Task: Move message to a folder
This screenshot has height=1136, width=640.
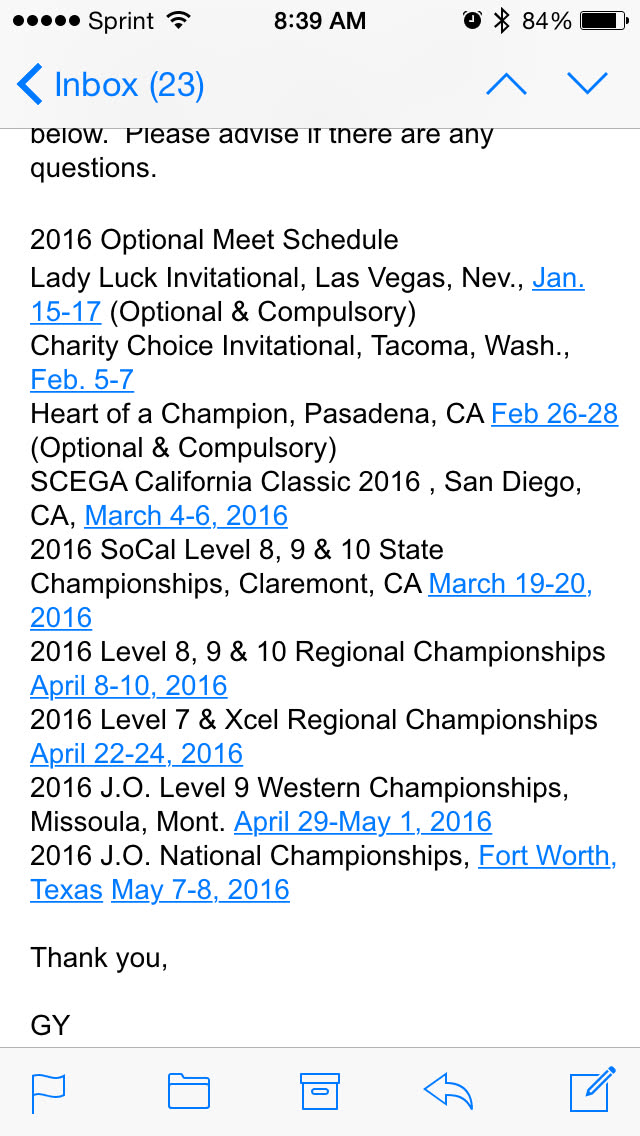Action: tap(188, 1092)
